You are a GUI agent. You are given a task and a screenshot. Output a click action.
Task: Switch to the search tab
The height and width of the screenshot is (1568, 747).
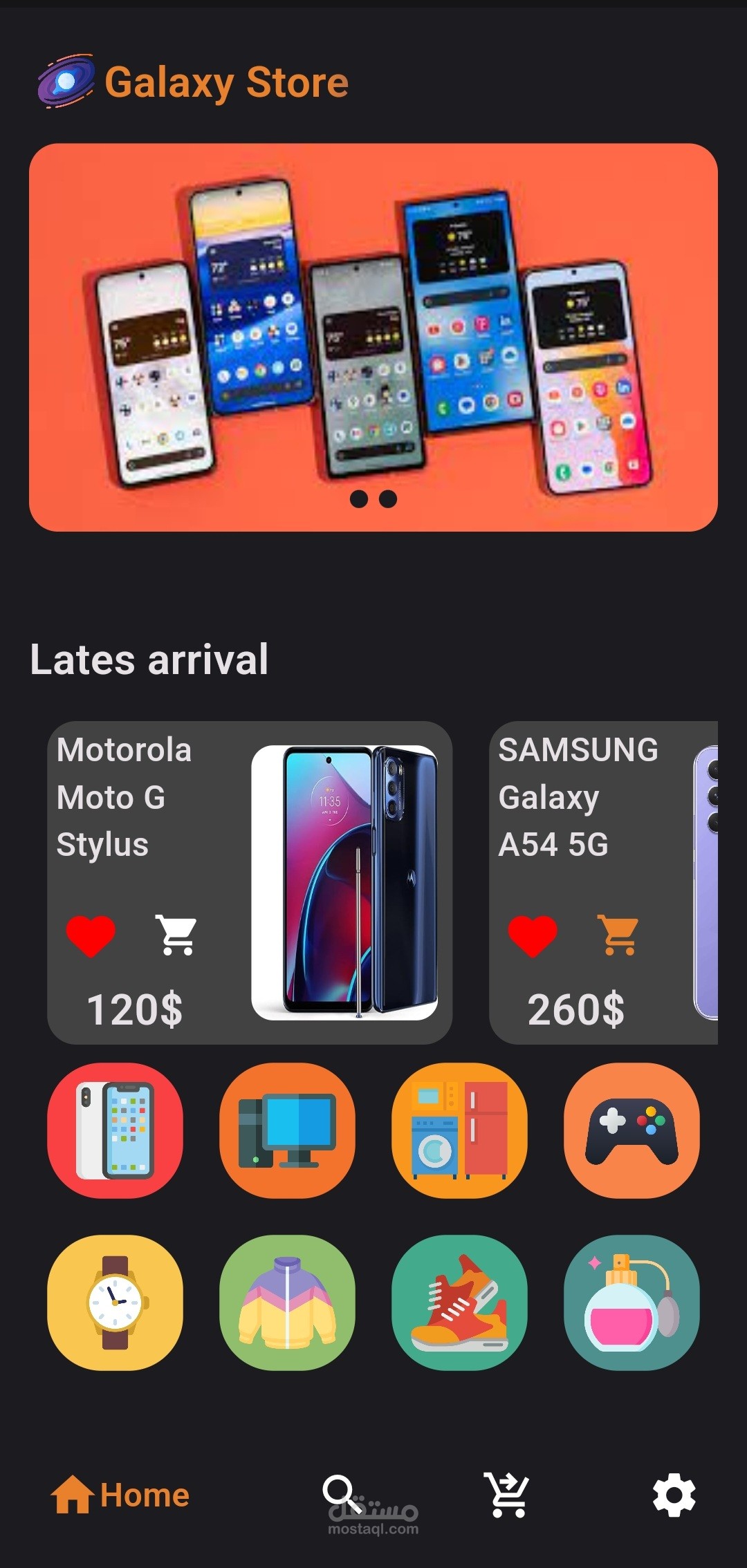tap(342, 1495)
